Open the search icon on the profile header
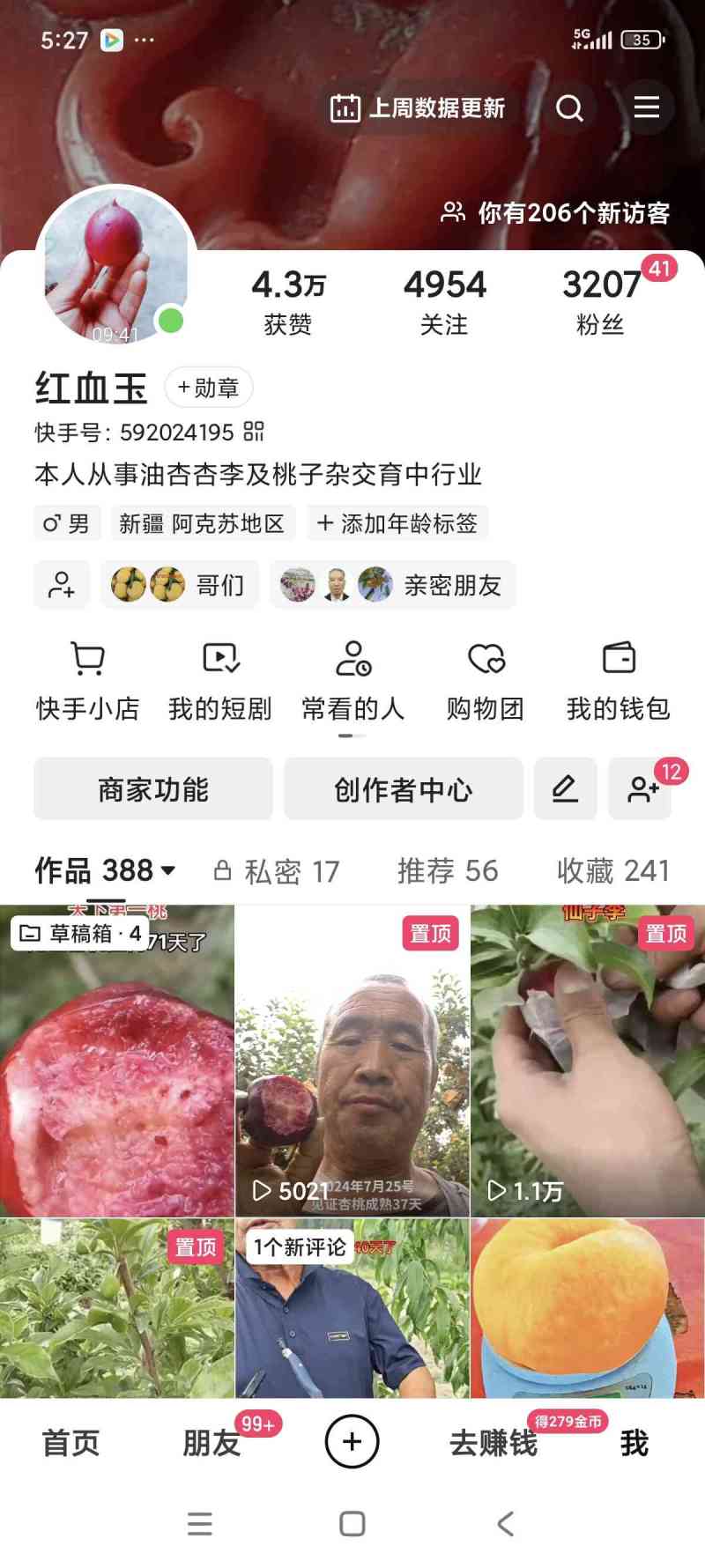 pyautogui.click(x=570, y=108)
